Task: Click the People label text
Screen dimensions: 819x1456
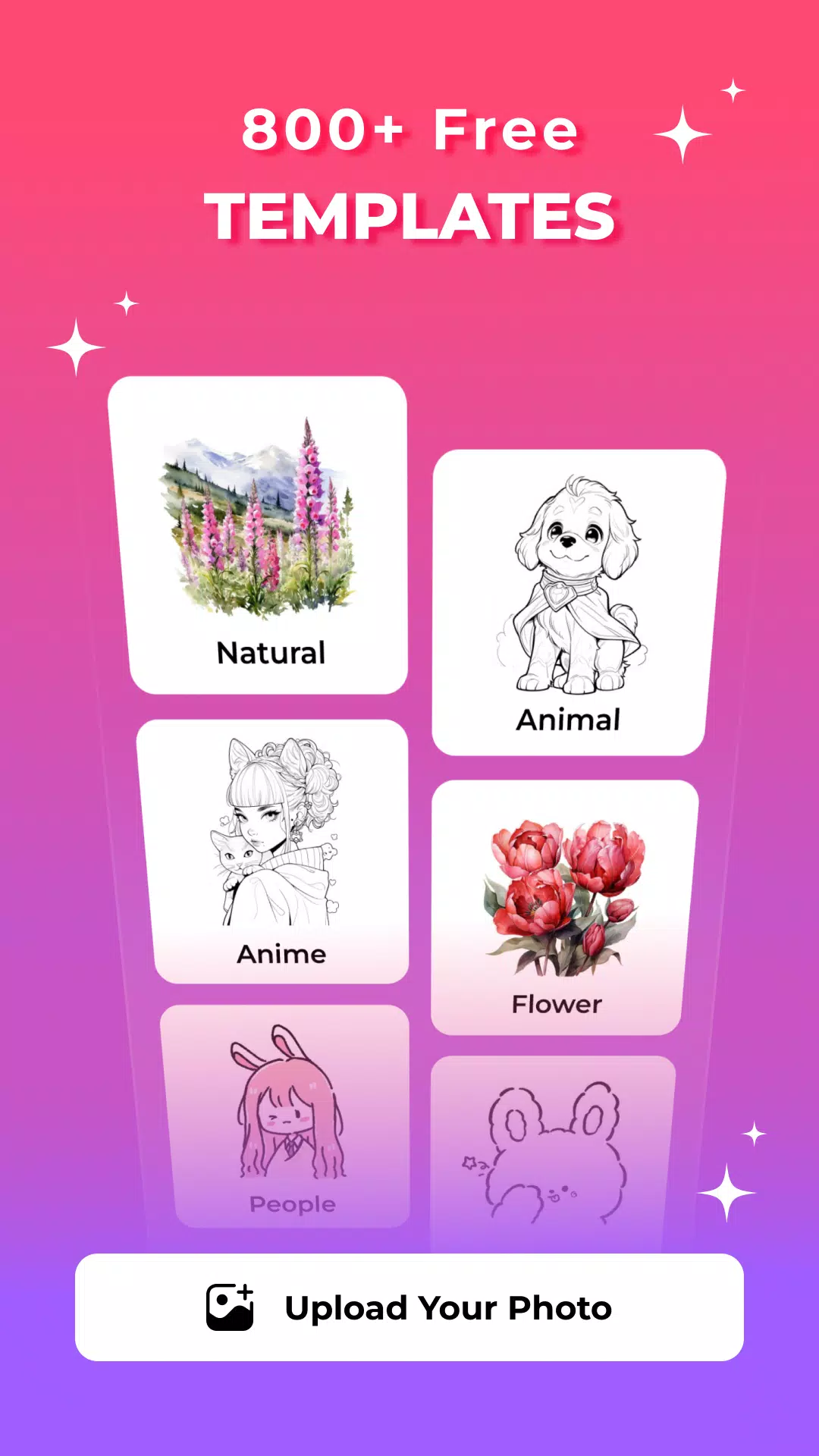Action: (292, 1203)
